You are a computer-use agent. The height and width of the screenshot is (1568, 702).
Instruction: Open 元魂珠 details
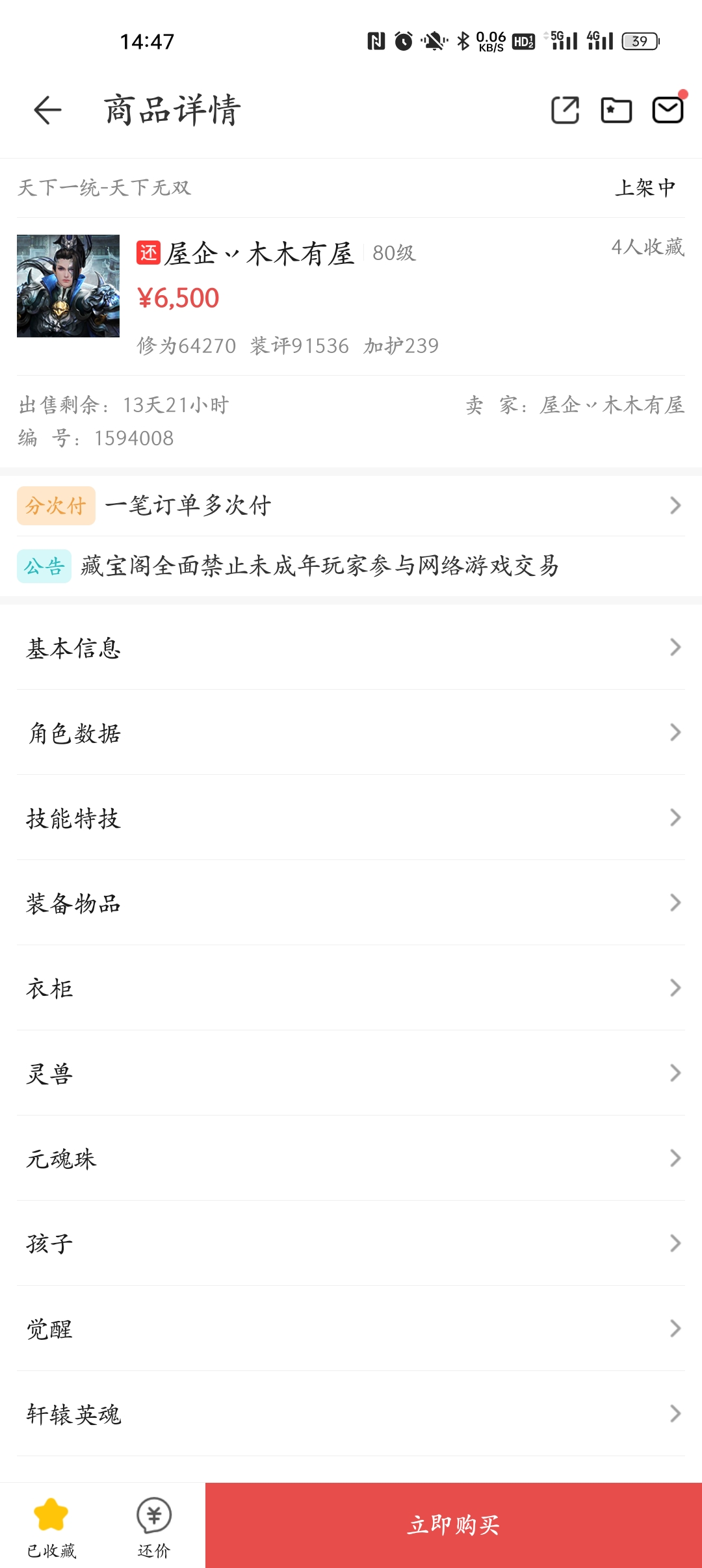pyautogui.click(x=351, y=1158)
